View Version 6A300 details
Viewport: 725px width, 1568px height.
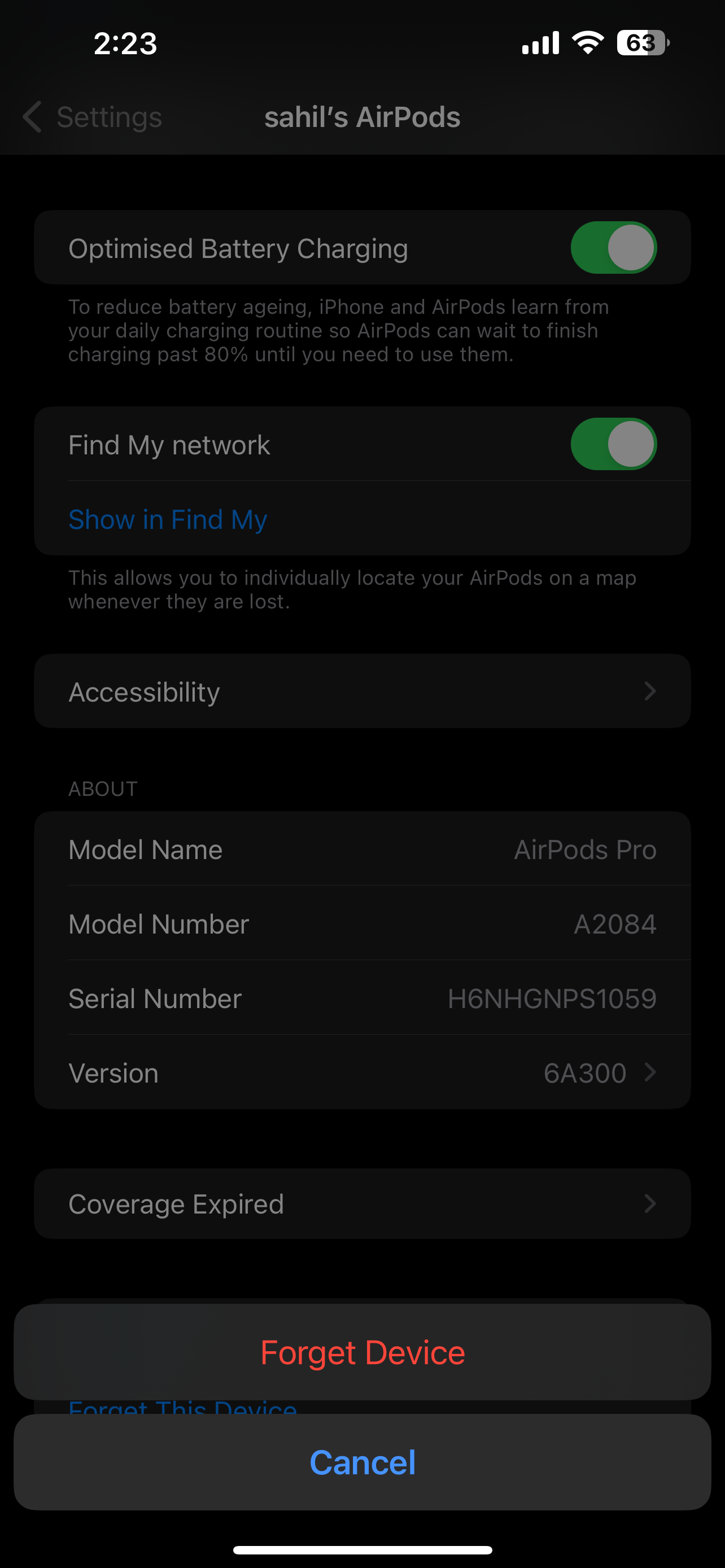coord(362,1072)
